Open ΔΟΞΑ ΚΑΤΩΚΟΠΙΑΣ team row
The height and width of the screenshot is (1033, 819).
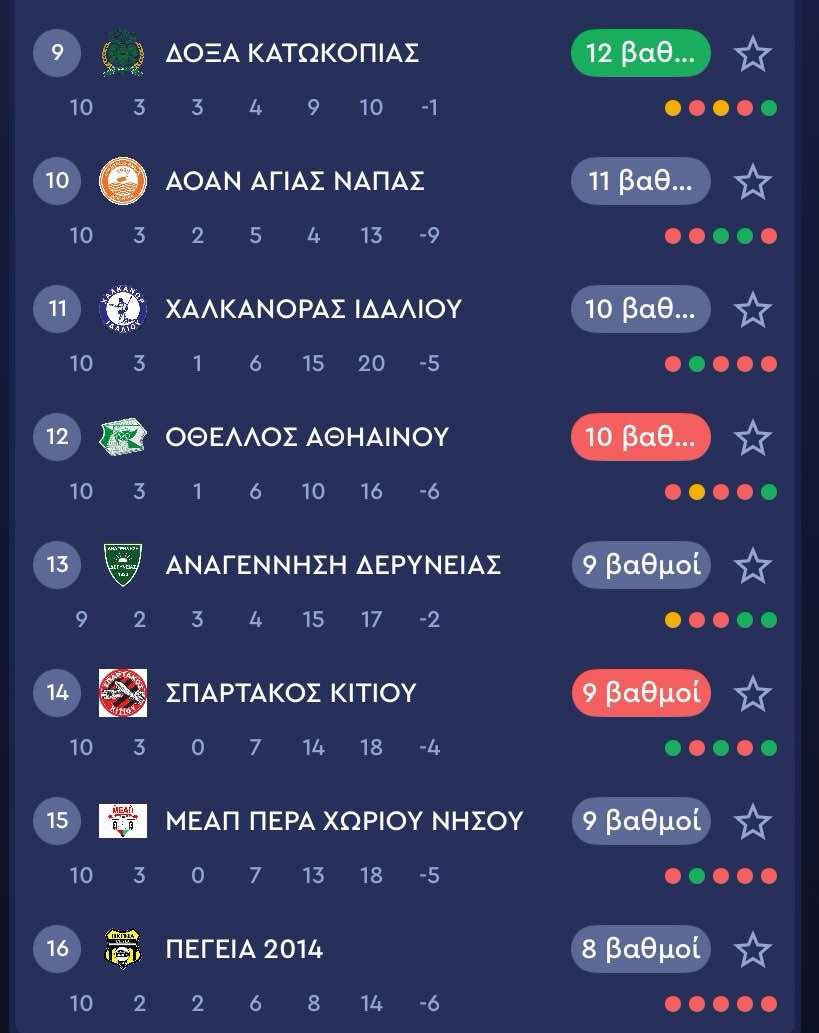[291, 54]
